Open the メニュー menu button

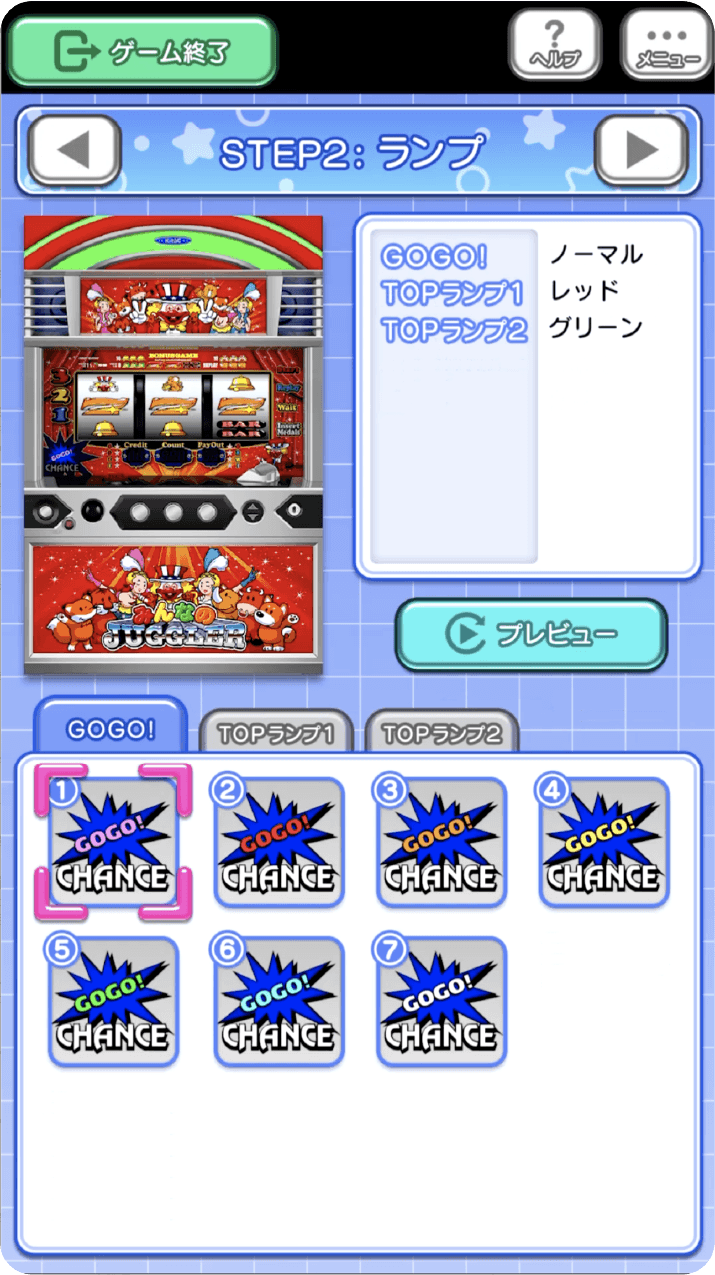(667, 45)
